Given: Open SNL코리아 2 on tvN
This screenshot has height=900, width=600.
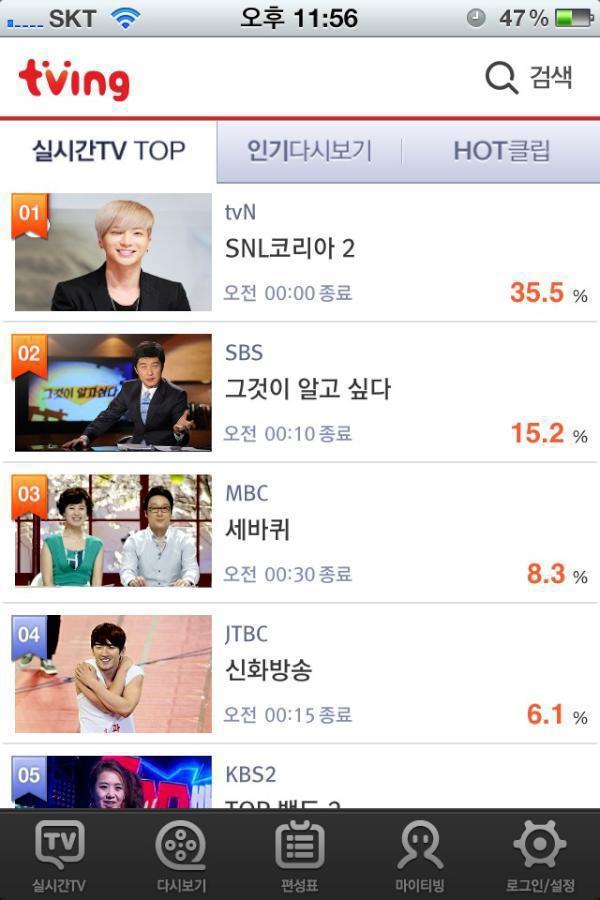Looking at the screenshot, I should point(300,251).
